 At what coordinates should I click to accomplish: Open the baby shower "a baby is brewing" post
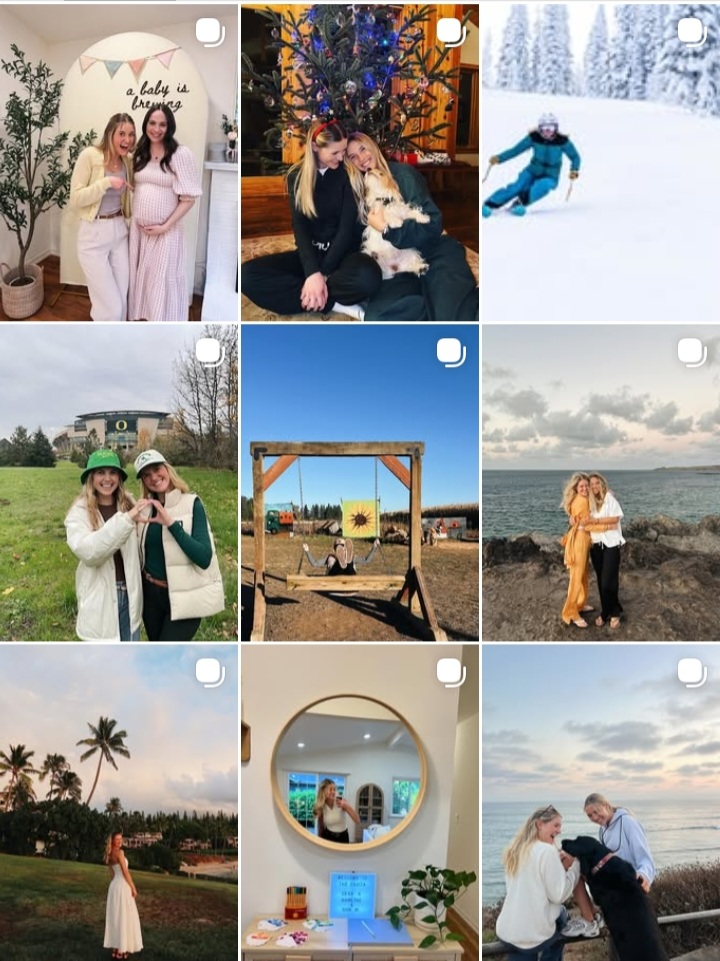(119, 162)
